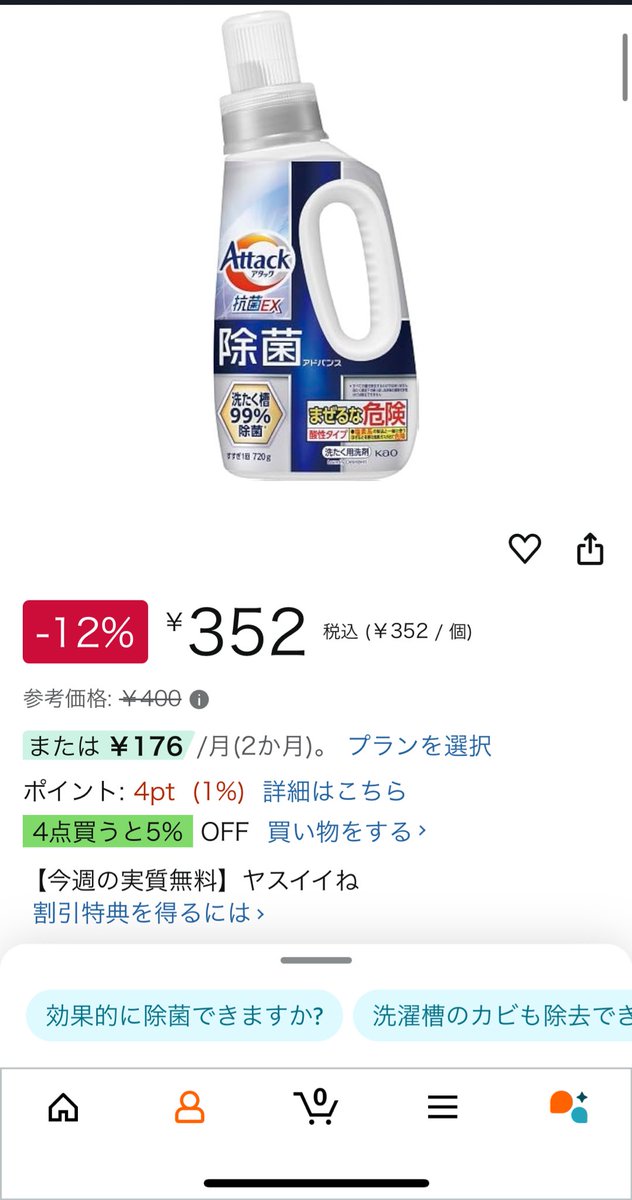Open the AI assistant chat tab

[569, 1106]
